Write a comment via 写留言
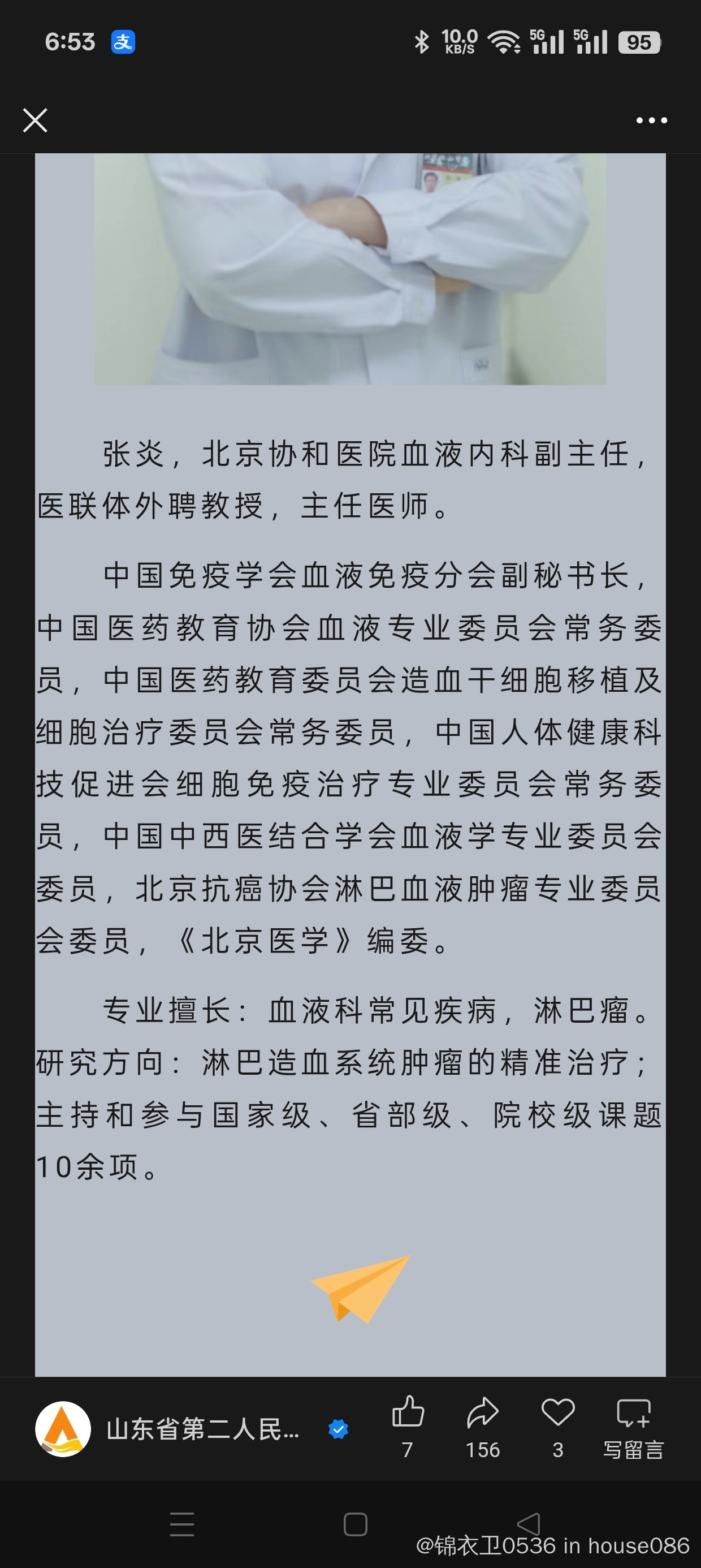Viewport: 701px width, 1568px height. pyautogui.click(x=634, y=1427)
